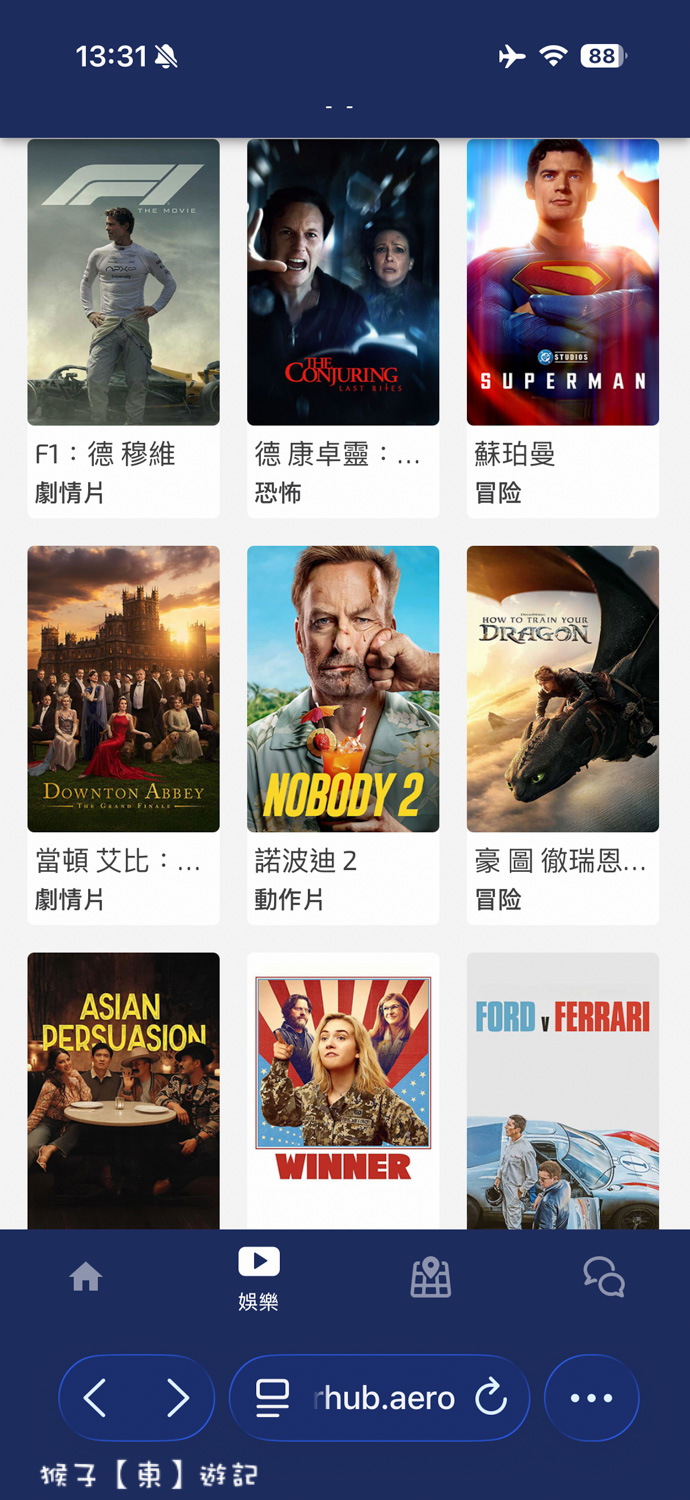Go to the home tab
The height and width of the screenshot is (1500, 690).
tap(86, 1277)
